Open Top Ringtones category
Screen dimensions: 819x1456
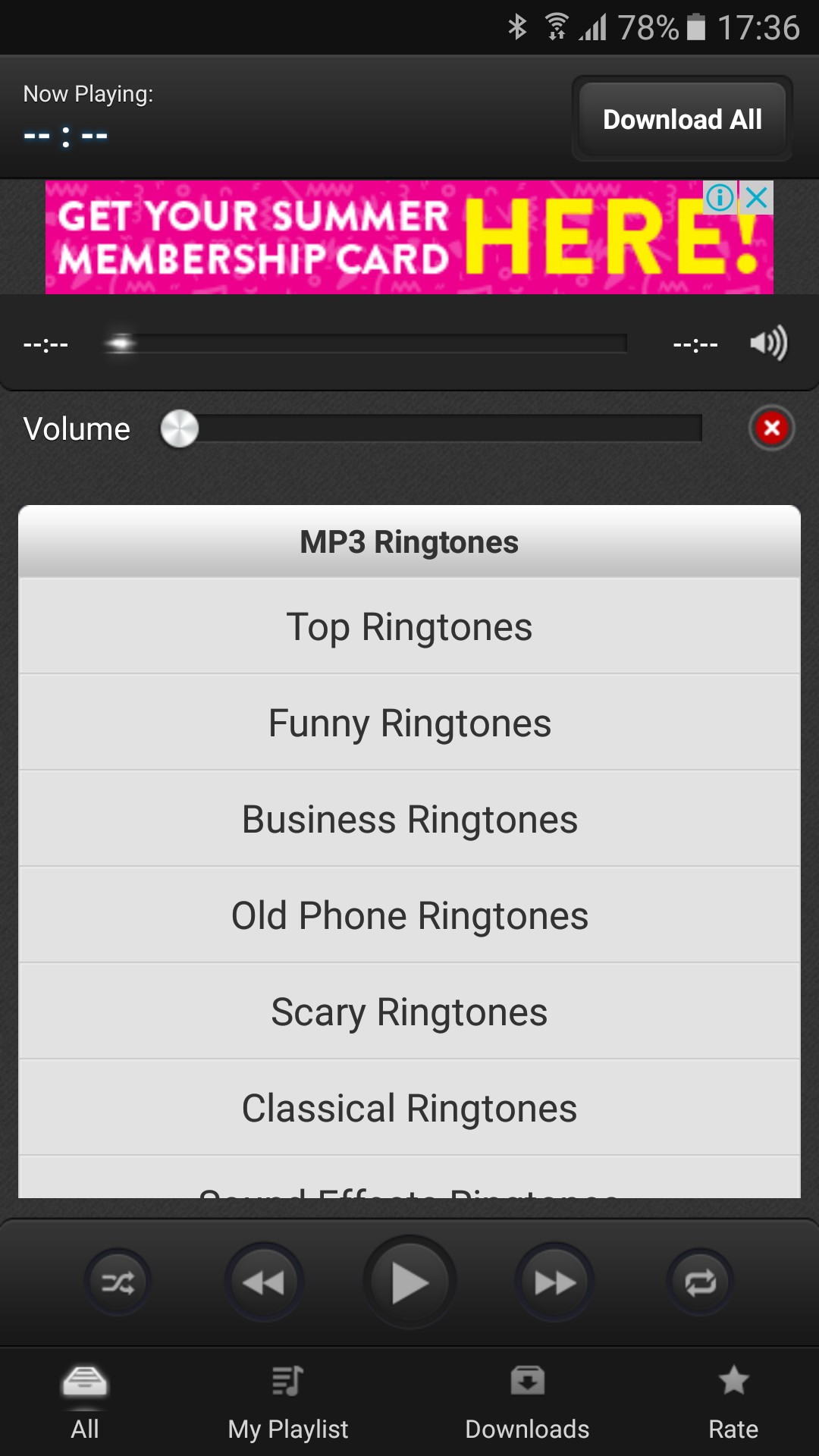[409, 627]
